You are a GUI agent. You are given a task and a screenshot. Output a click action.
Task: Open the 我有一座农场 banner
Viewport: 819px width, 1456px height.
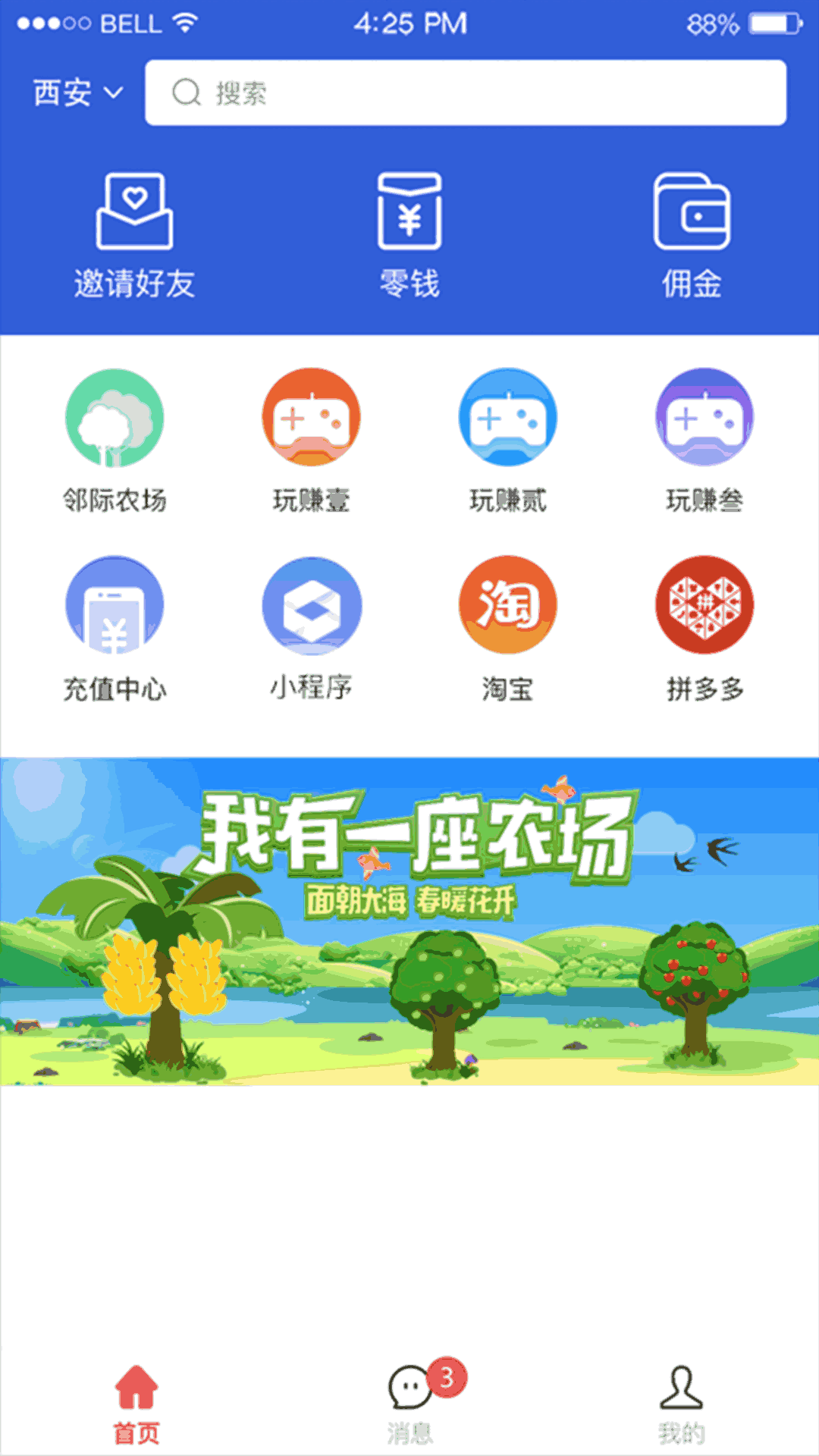tap(409, 921)
